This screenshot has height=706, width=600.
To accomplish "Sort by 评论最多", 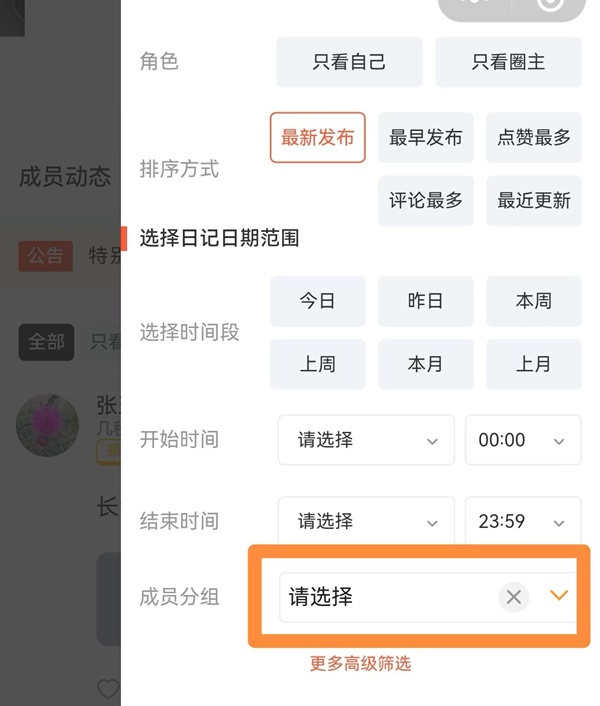I will [x=425, y=200].
